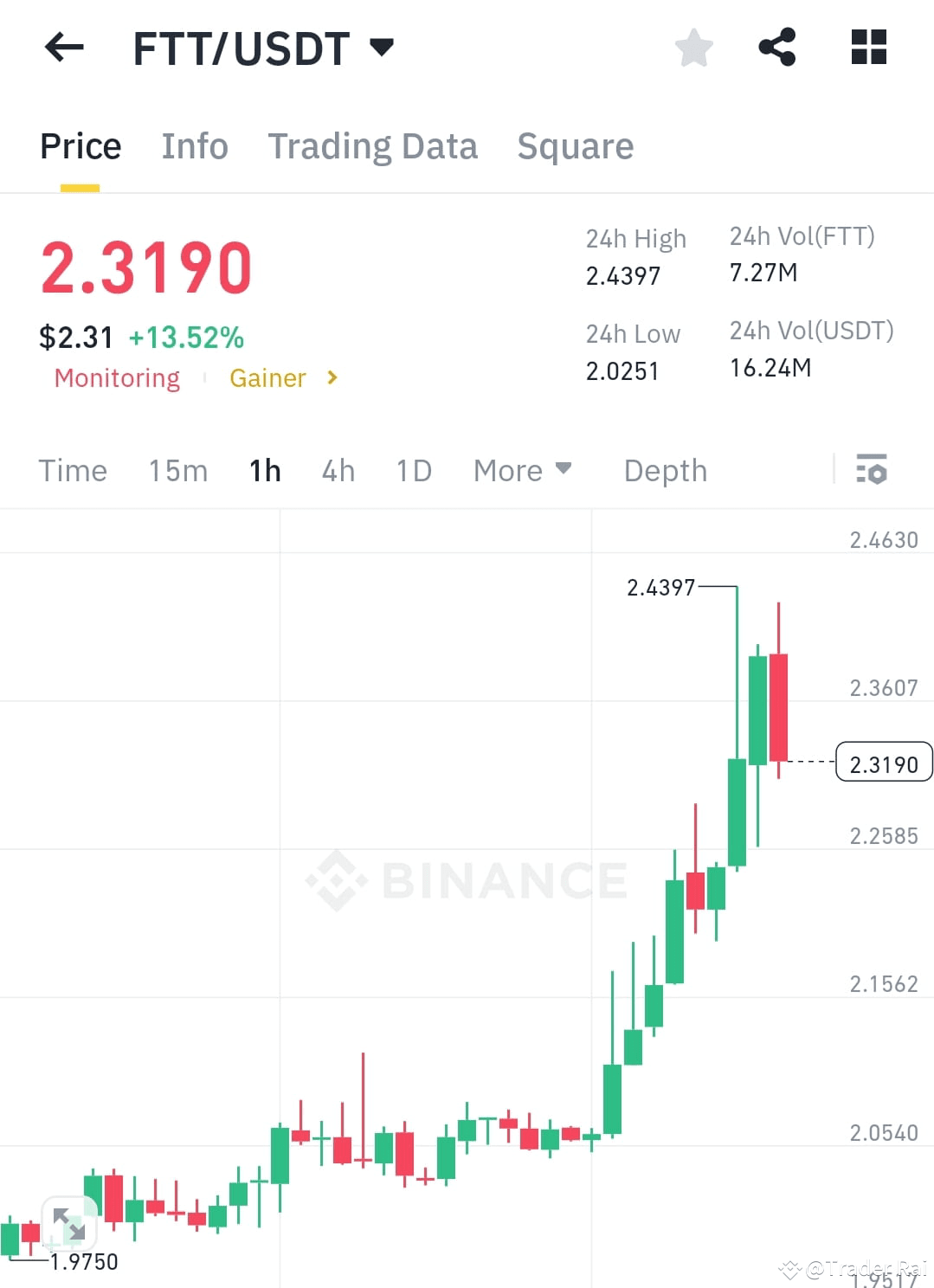
Task: Switch chart to 1D view
Action: coord(413,470)
